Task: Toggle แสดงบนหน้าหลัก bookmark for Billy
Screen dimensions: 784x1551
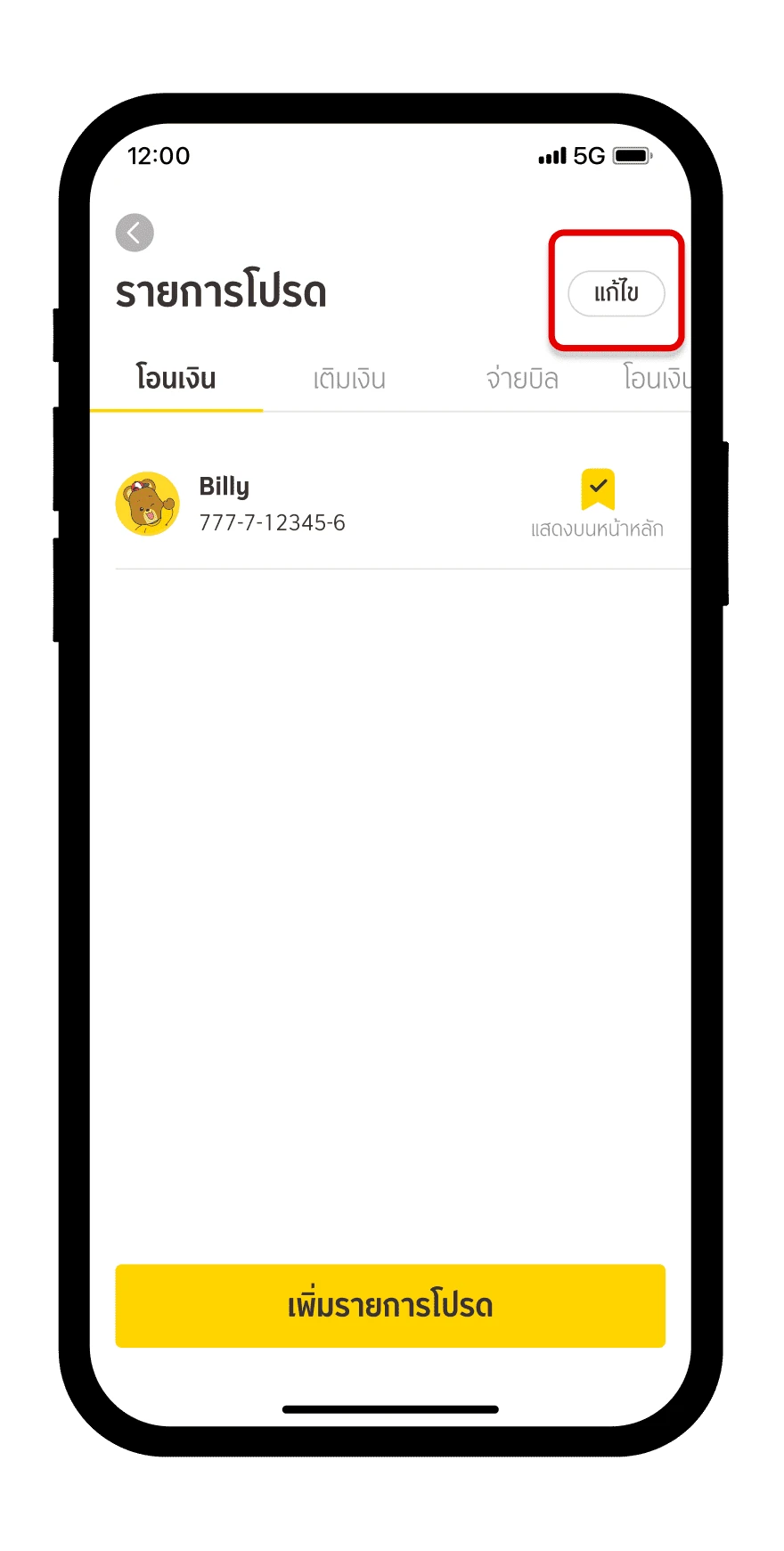Action: [598, 489]
